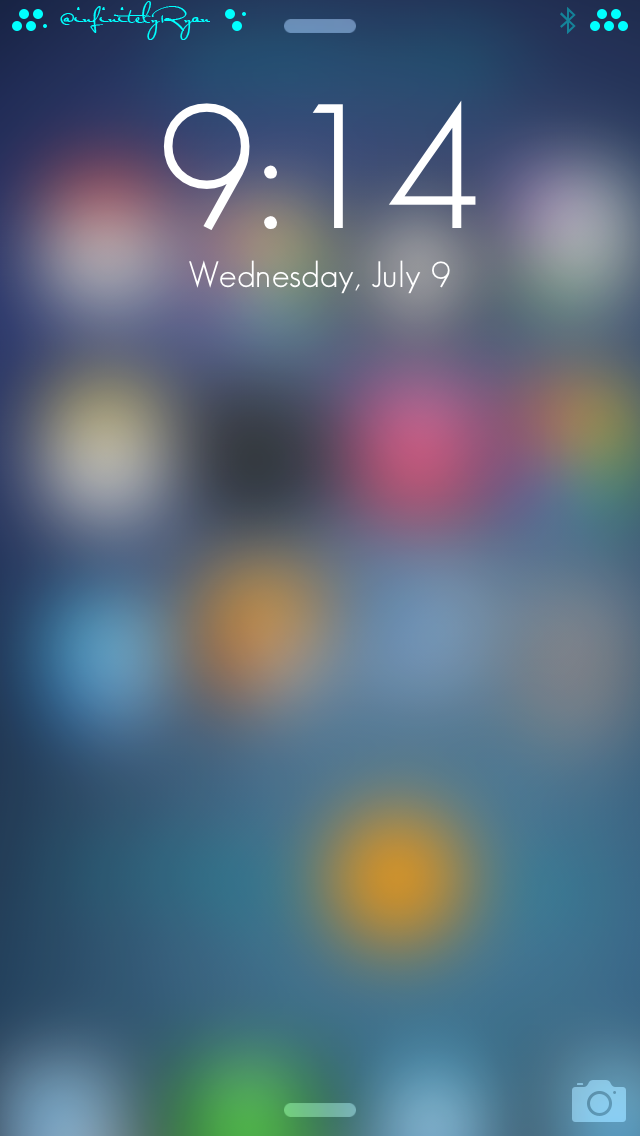This screenshot has width=640, height=1136.
Task: Tap the Control Center grabber at bottom
Action: click(x=320, y=1110)
